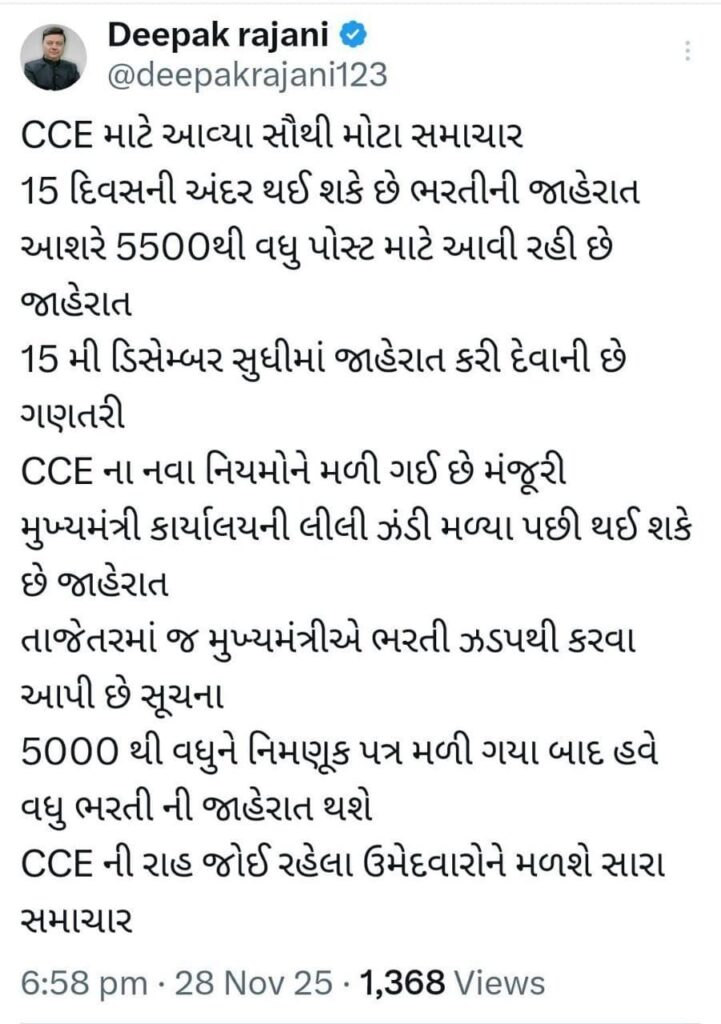Viewport: 721px width, 1024px height.
Task: Open the tweet's three-dot overflow menu
Action: pos(686,52)
